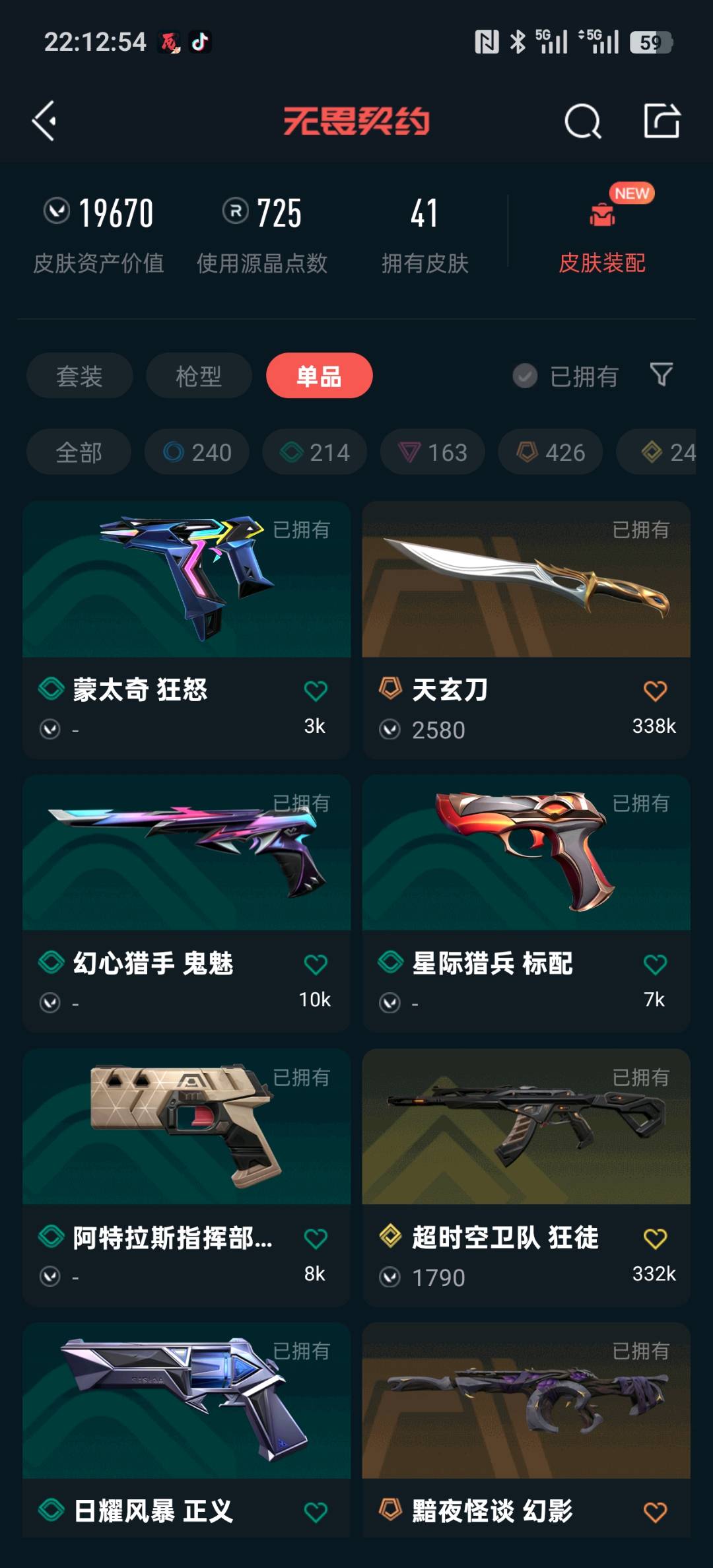Open the 幻心猎手 鬼魅 skin card
This screenshot has width=713, height=1568.
pos(187,904)
